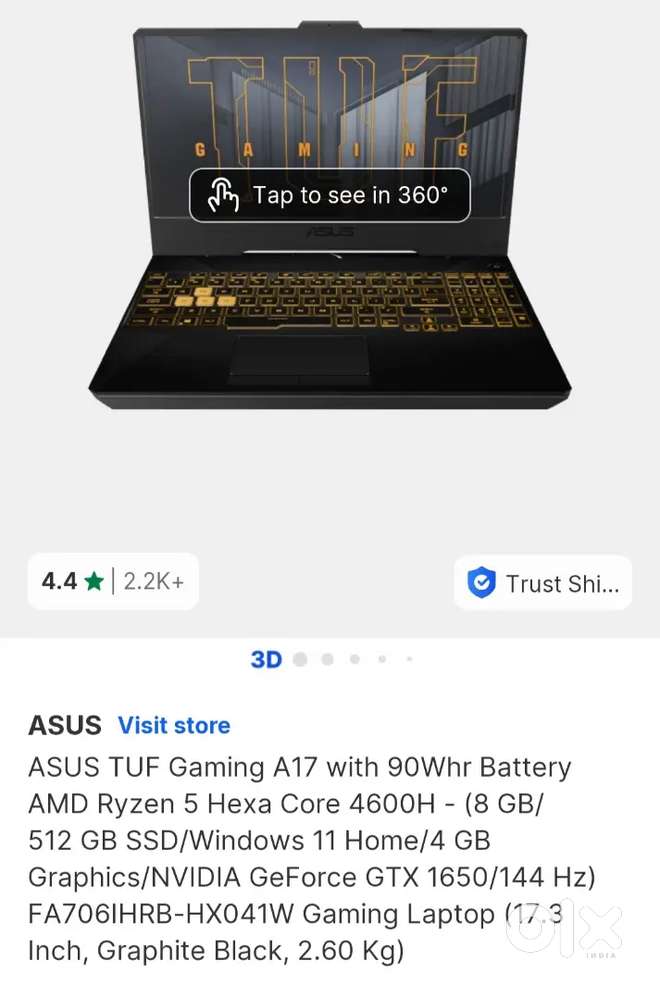Screen dimensions: 660x1000
Task: Tap to see the laptop in 360°
Action: (330, 195)
